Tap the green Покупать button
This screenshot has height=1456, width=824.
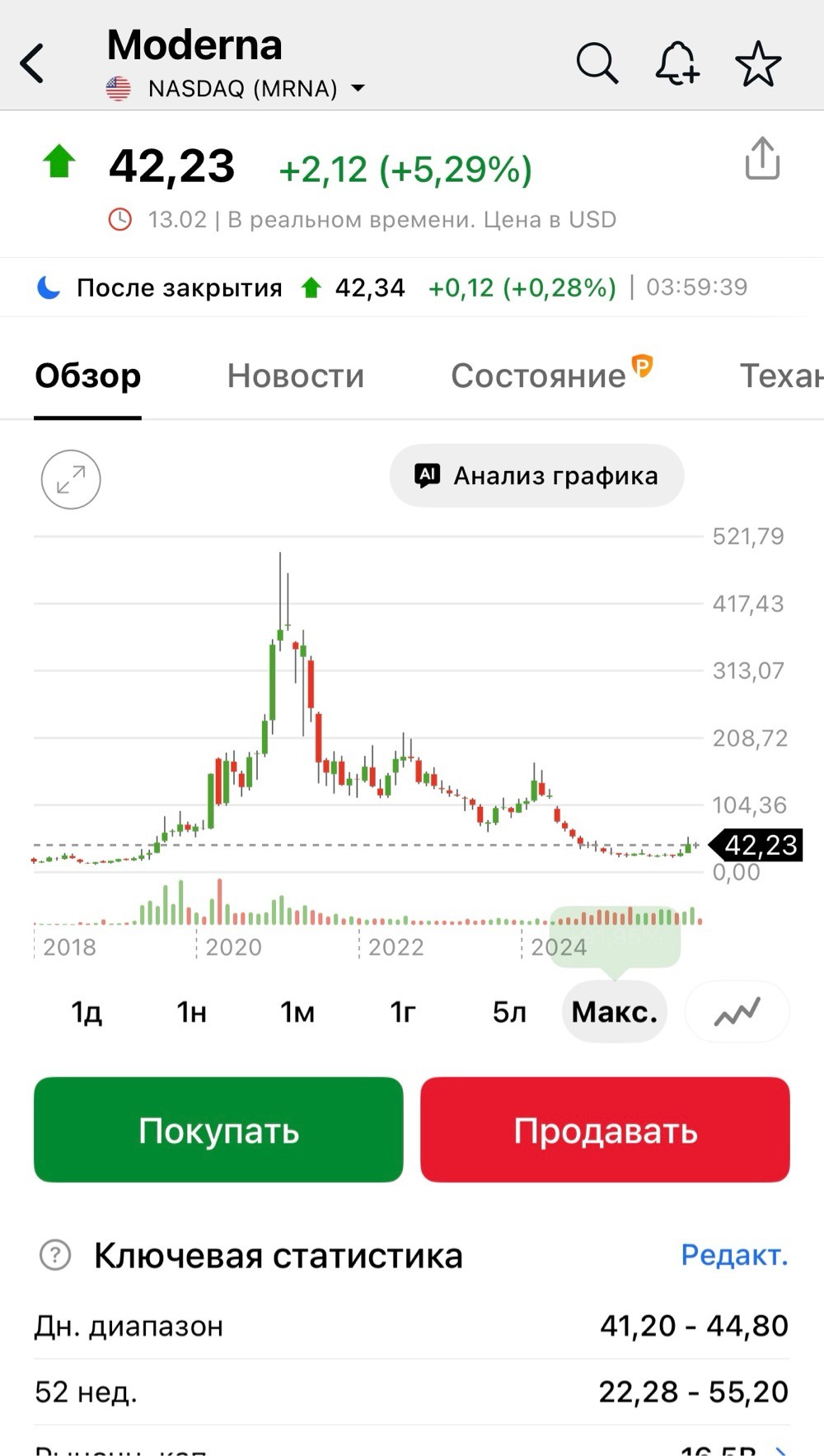click(x=218, y=1130)
